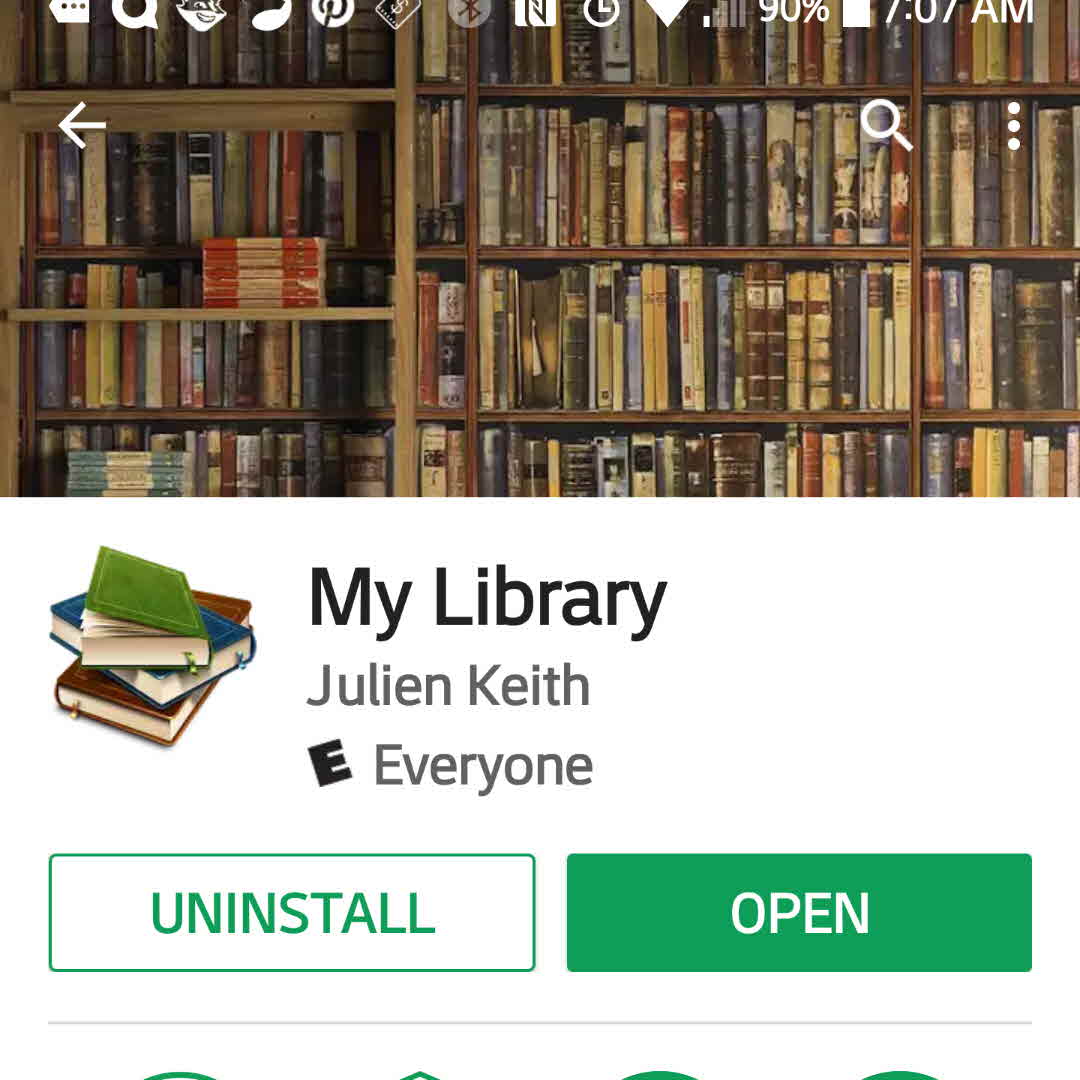View developer Julien Keith's page
Screen dimensions: 1080x1080
(448, 686)
